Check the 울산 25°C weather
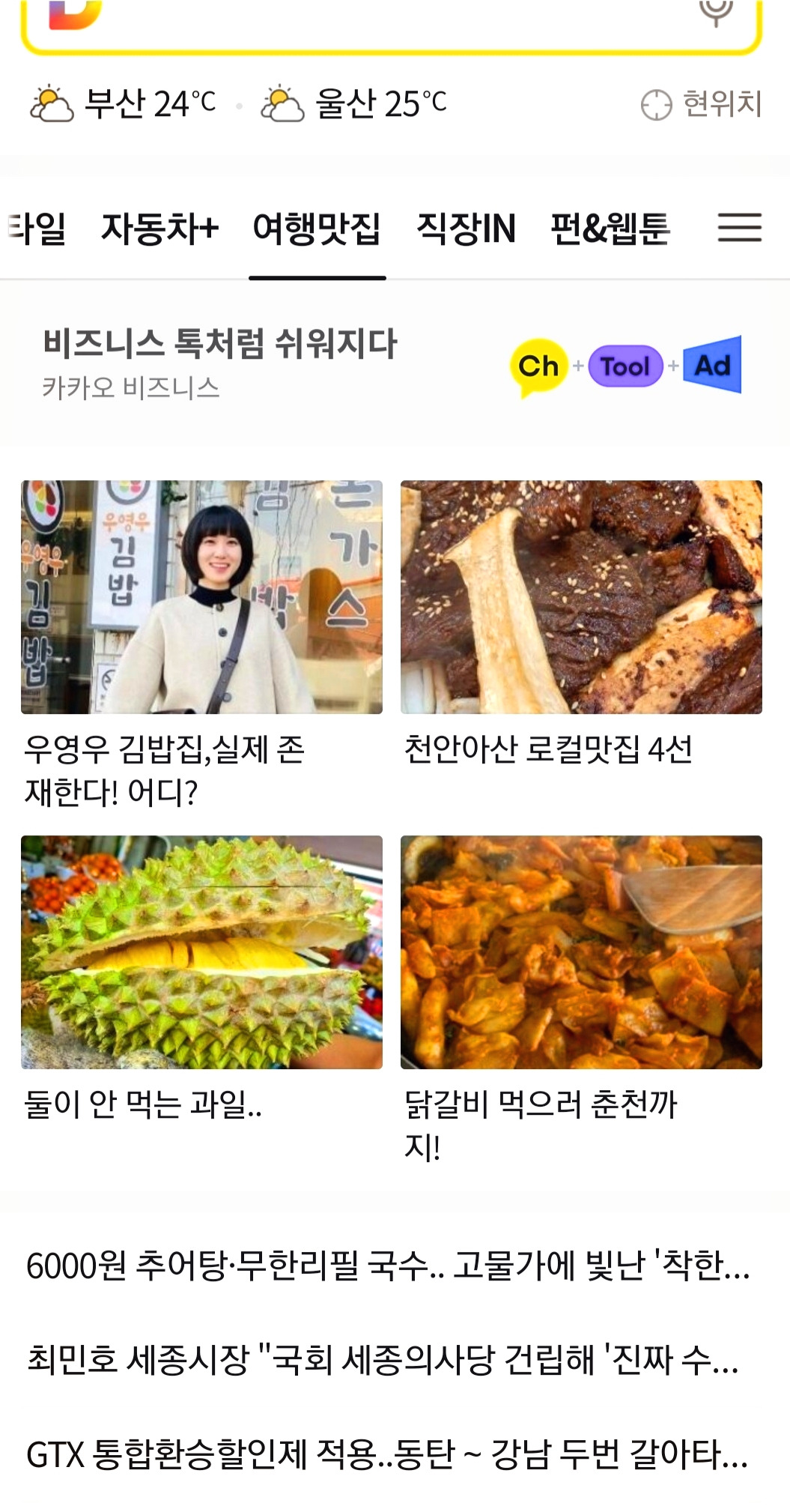Image resolution: width=790 pixels, height=1512 pixels. coord(355,103)
